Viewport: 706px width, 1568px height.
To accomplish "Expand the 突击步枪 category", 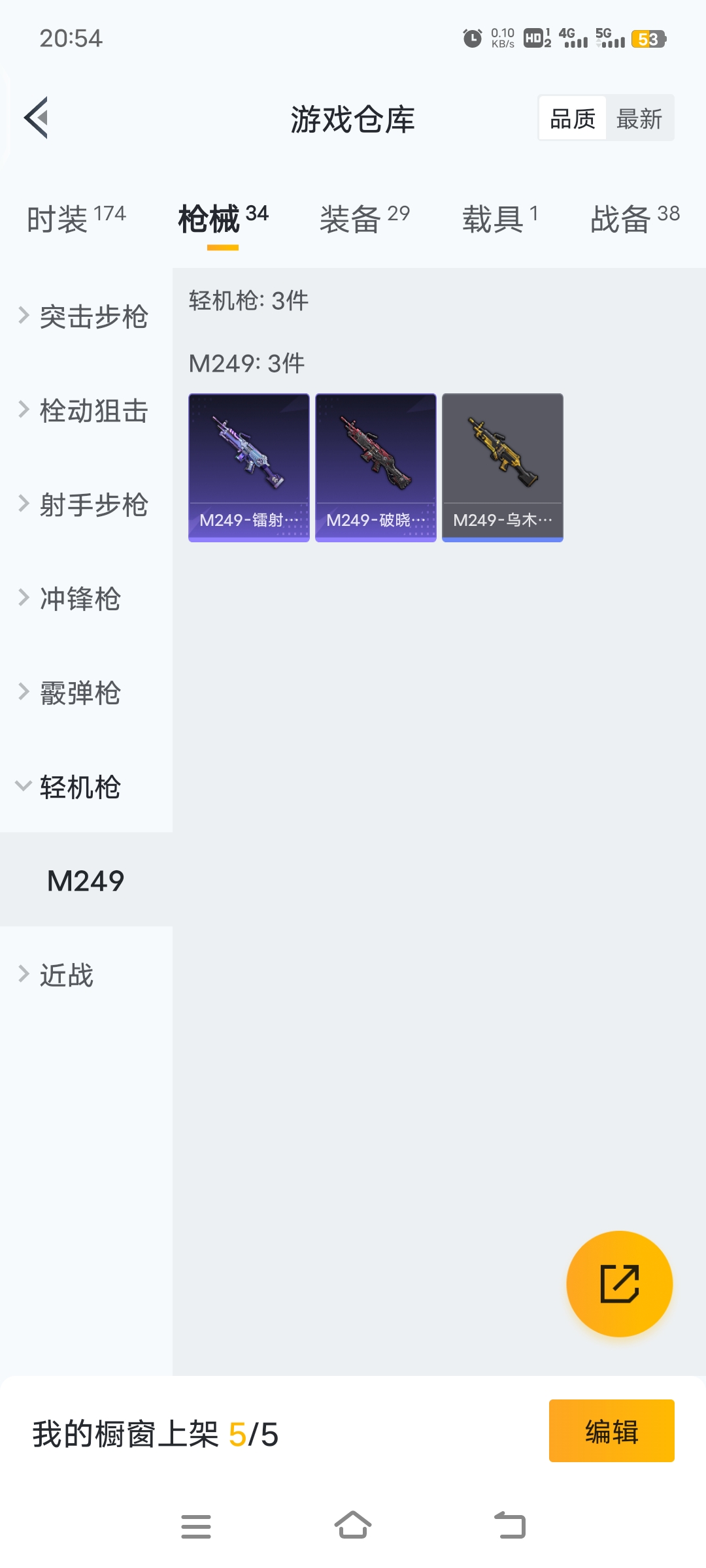I will pos(85,317).
